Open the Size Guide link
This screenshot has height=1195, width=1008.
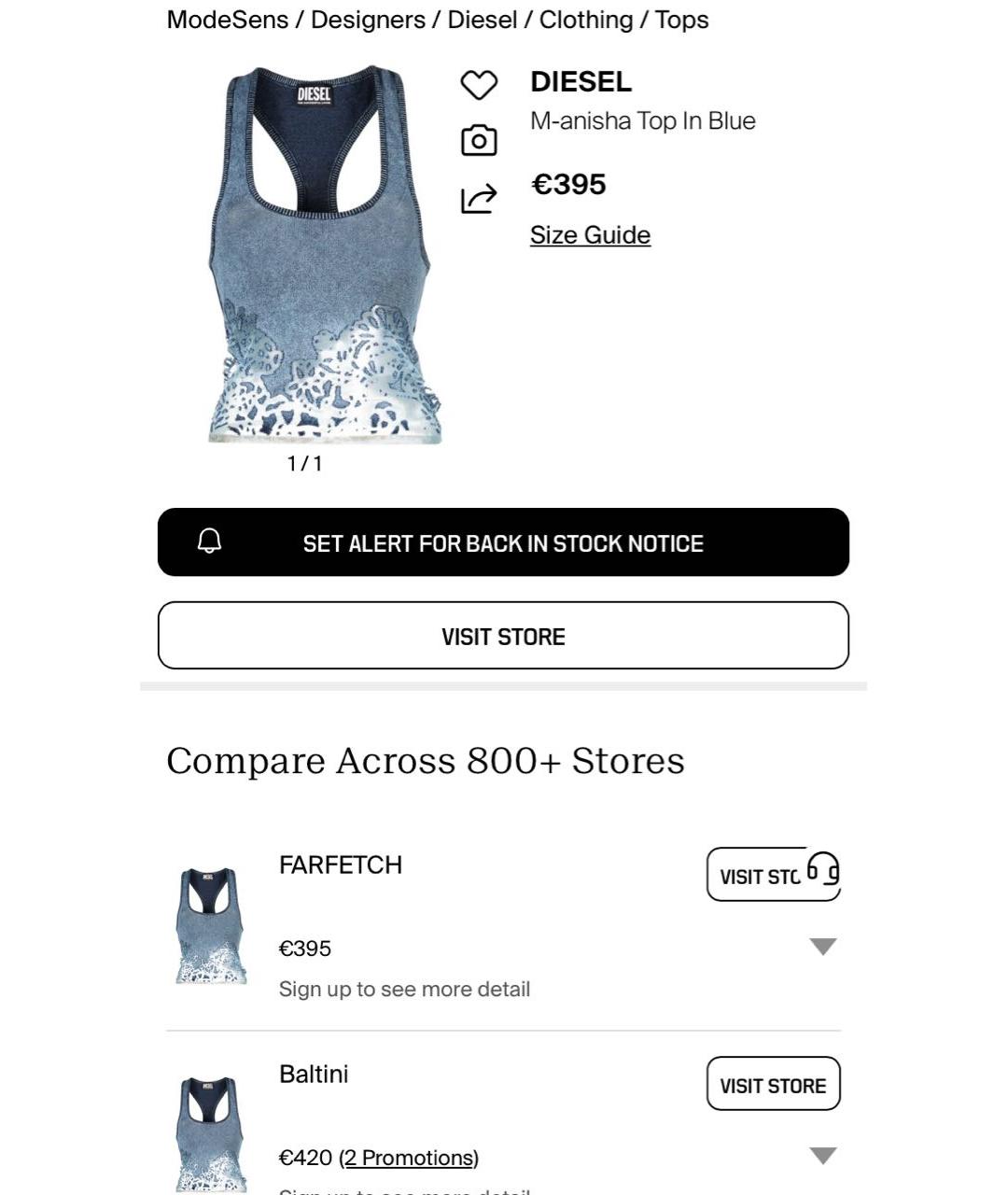[x=590, y=235]
